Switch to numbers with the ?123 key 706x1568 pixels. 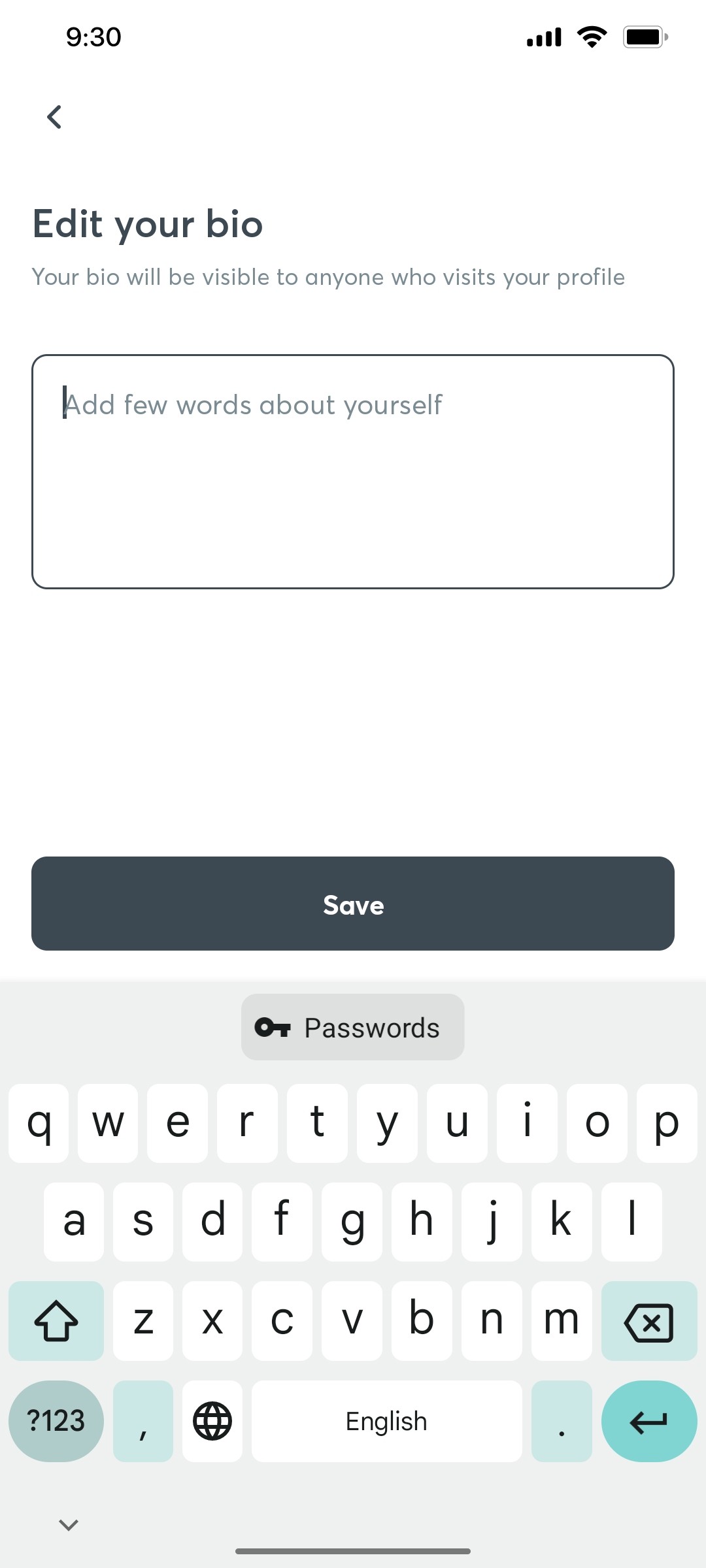[x=56, y=1421]
